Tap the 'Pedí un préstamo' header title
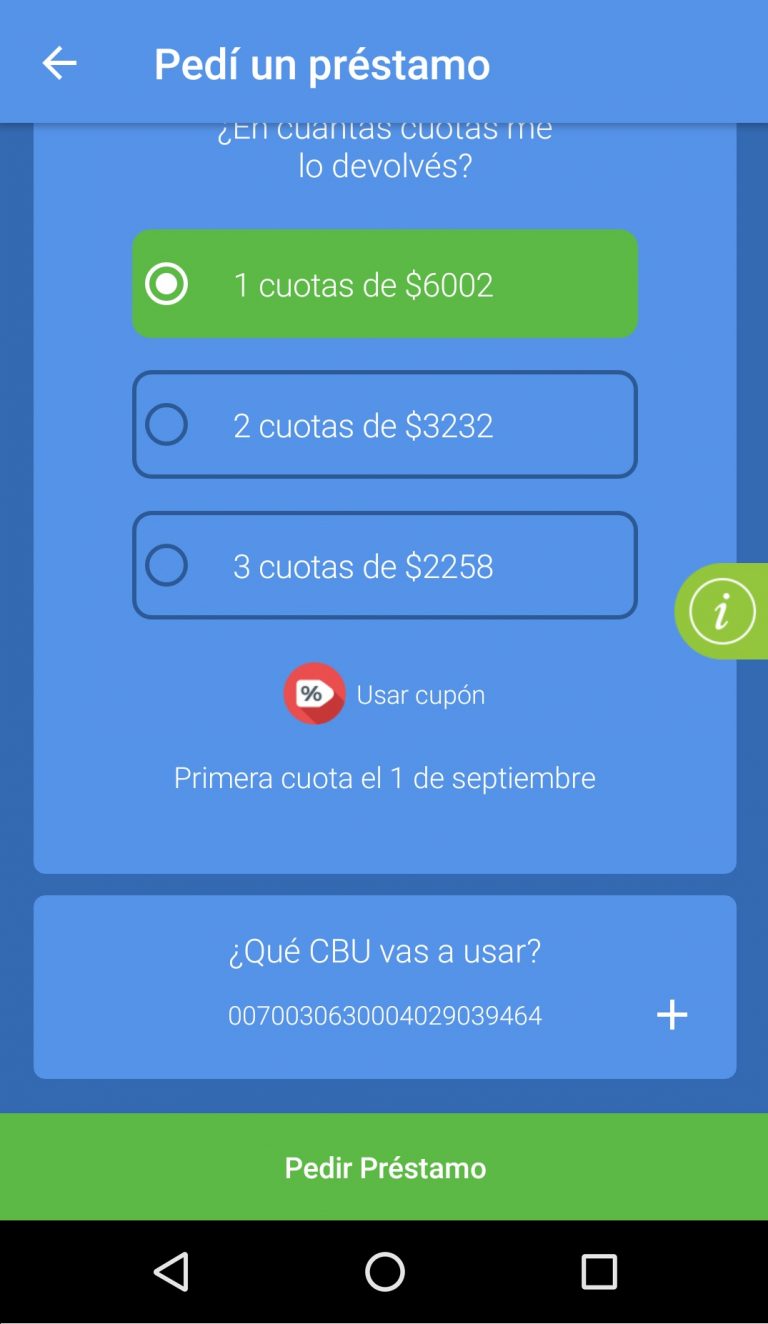The height and width of the screenshot is (1324, 768). (x=322, y=63)
